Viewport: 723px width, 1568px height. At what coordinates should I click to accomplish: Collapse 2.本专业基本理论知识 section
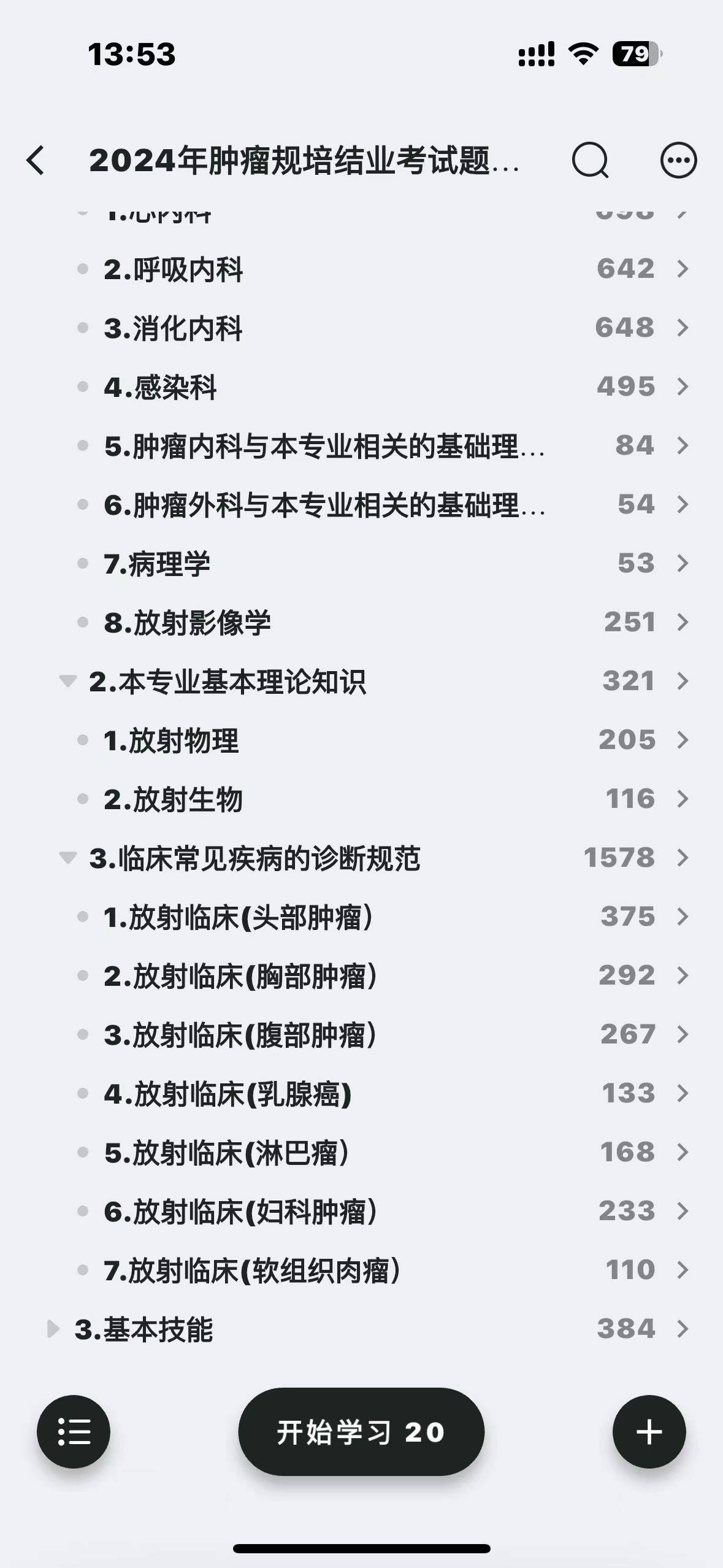(67, 682)
